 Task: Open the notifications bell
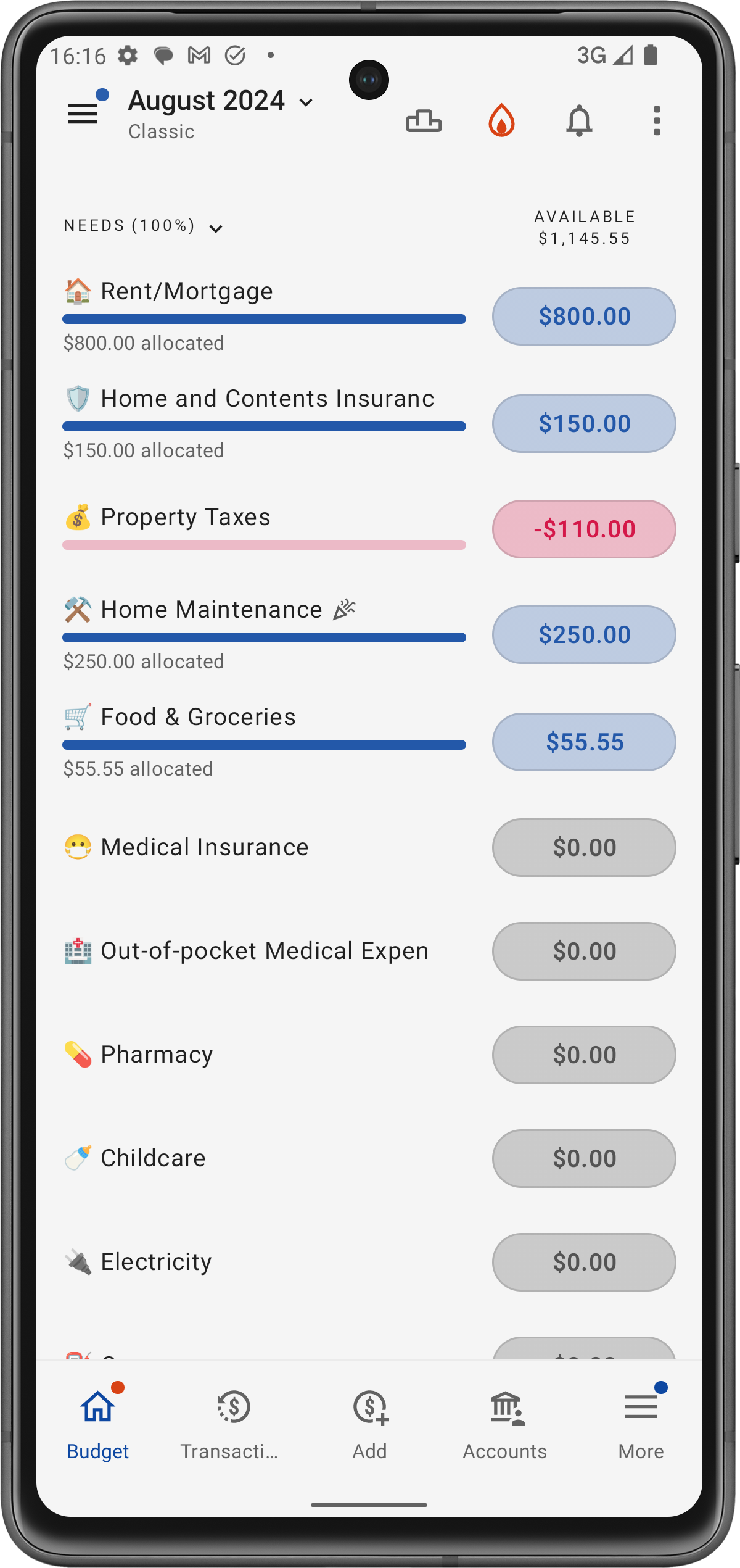pos(579,121)
